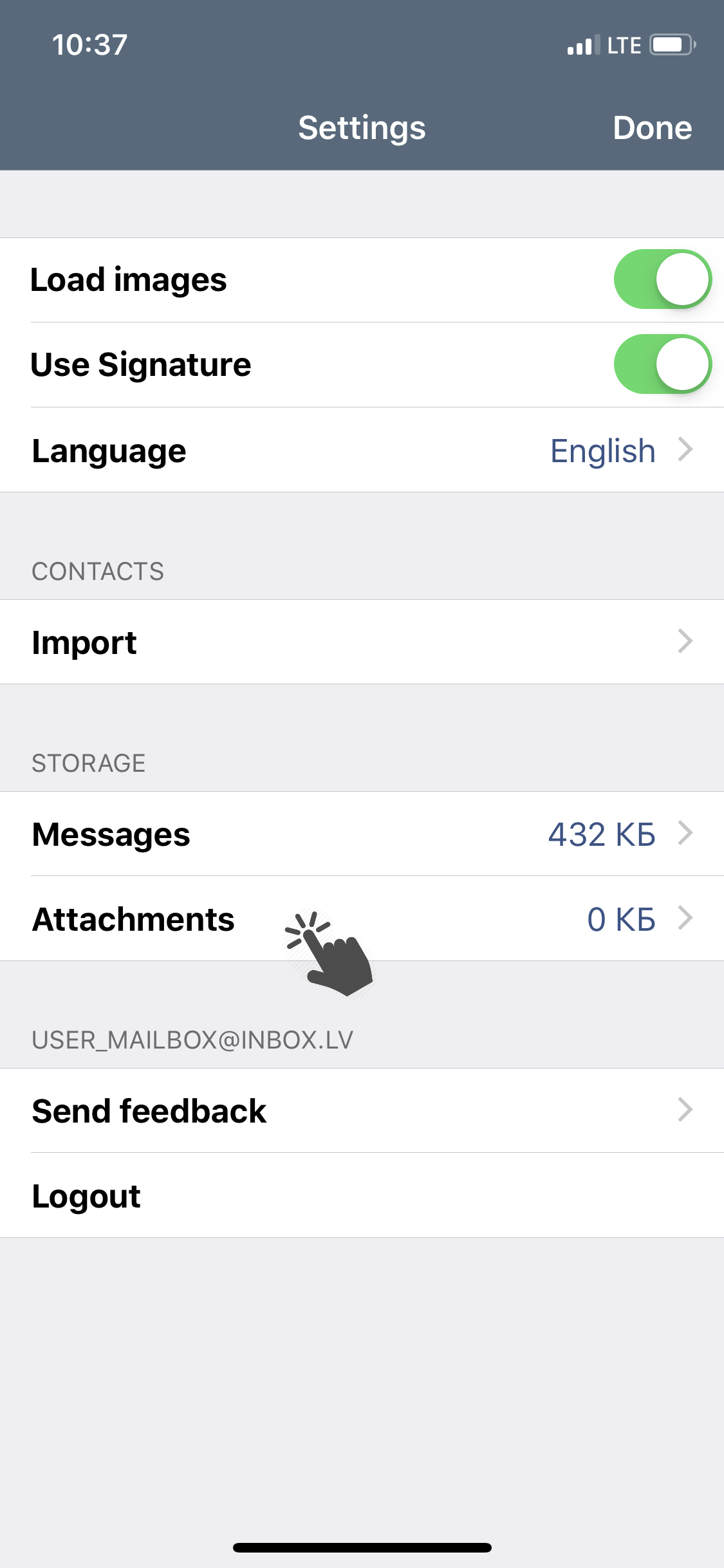
Task: Disable the Use Signature switch
Action: (x=662, y=364)
